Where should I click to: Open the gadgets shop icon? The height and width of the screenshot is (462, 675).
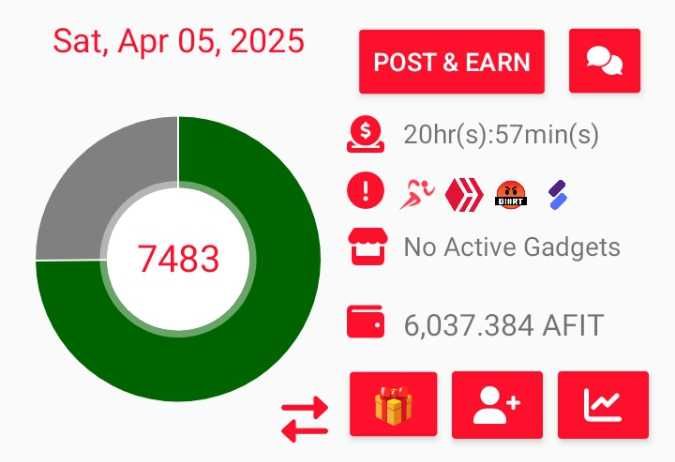tap(366, 246)
